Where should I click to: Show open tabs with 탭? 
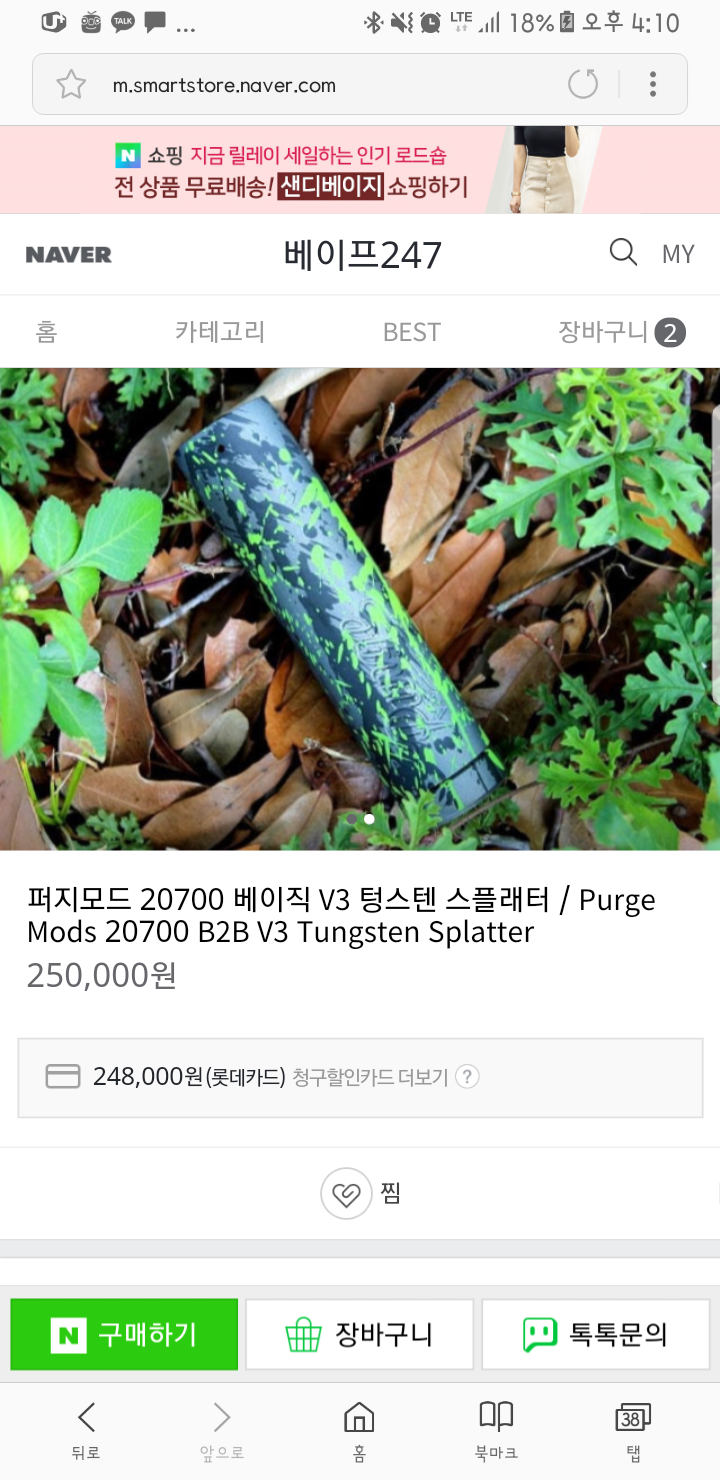(x=632, y=1430)
